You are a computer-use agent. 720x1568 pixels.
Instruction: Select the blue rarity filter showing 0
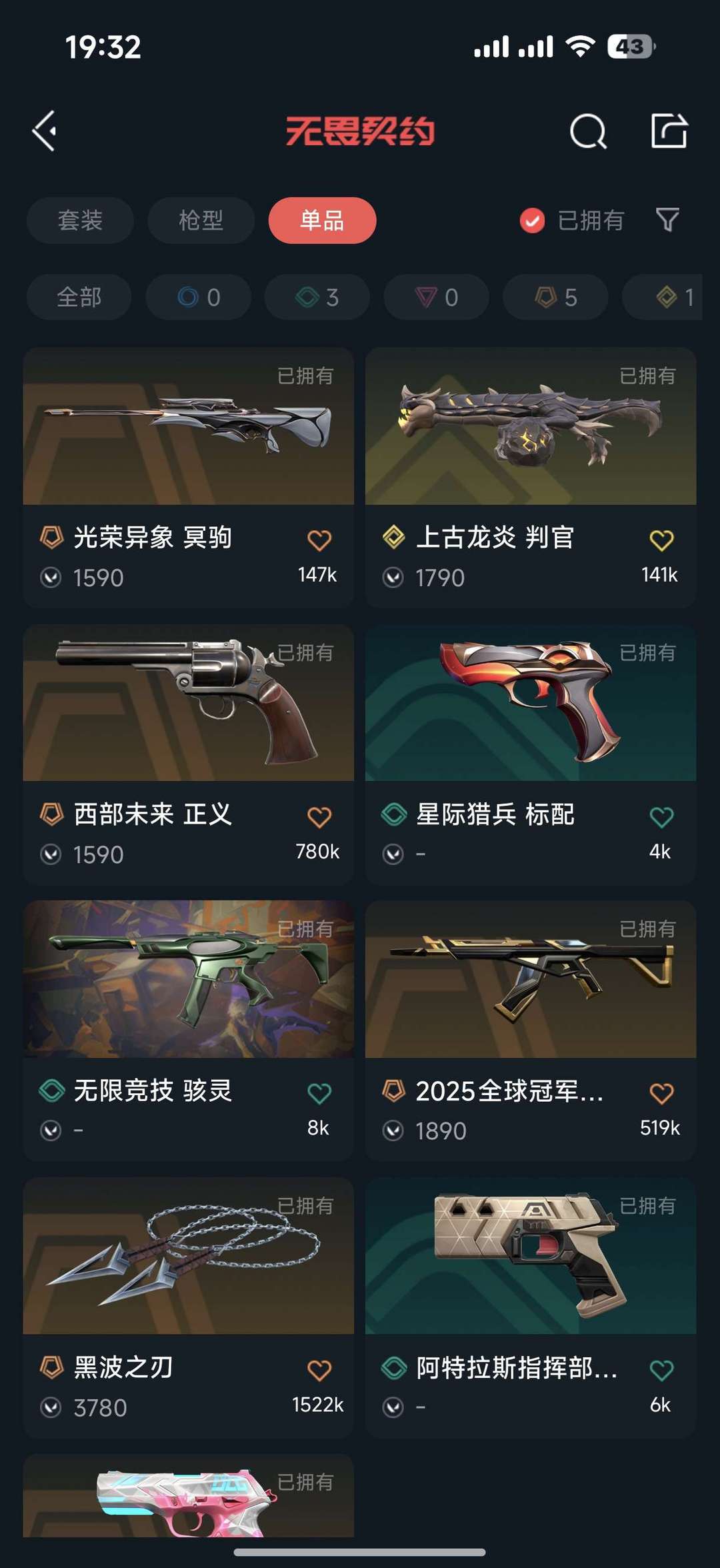click(x=197, y=297)
